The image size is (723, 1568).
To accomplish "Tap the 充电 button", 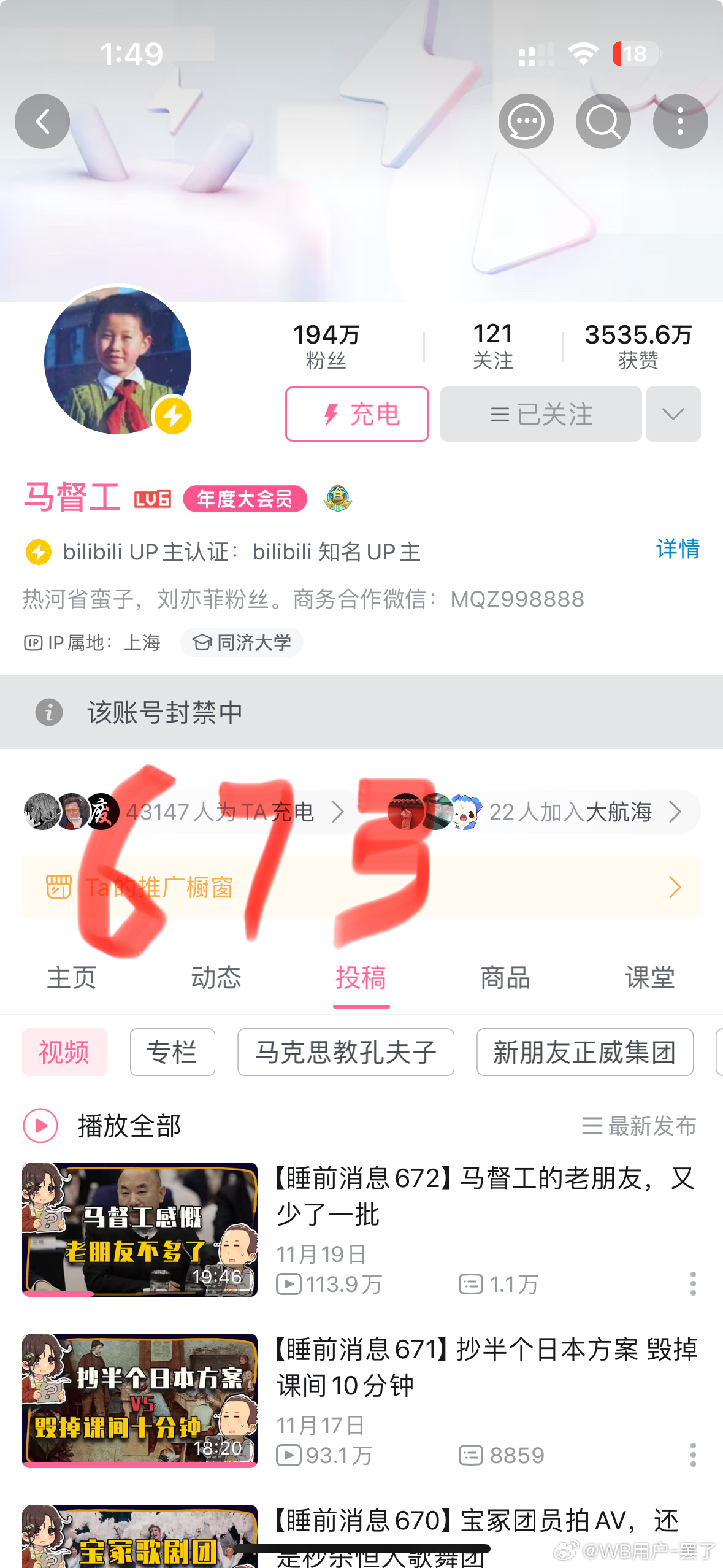I will tap(357, 414).
